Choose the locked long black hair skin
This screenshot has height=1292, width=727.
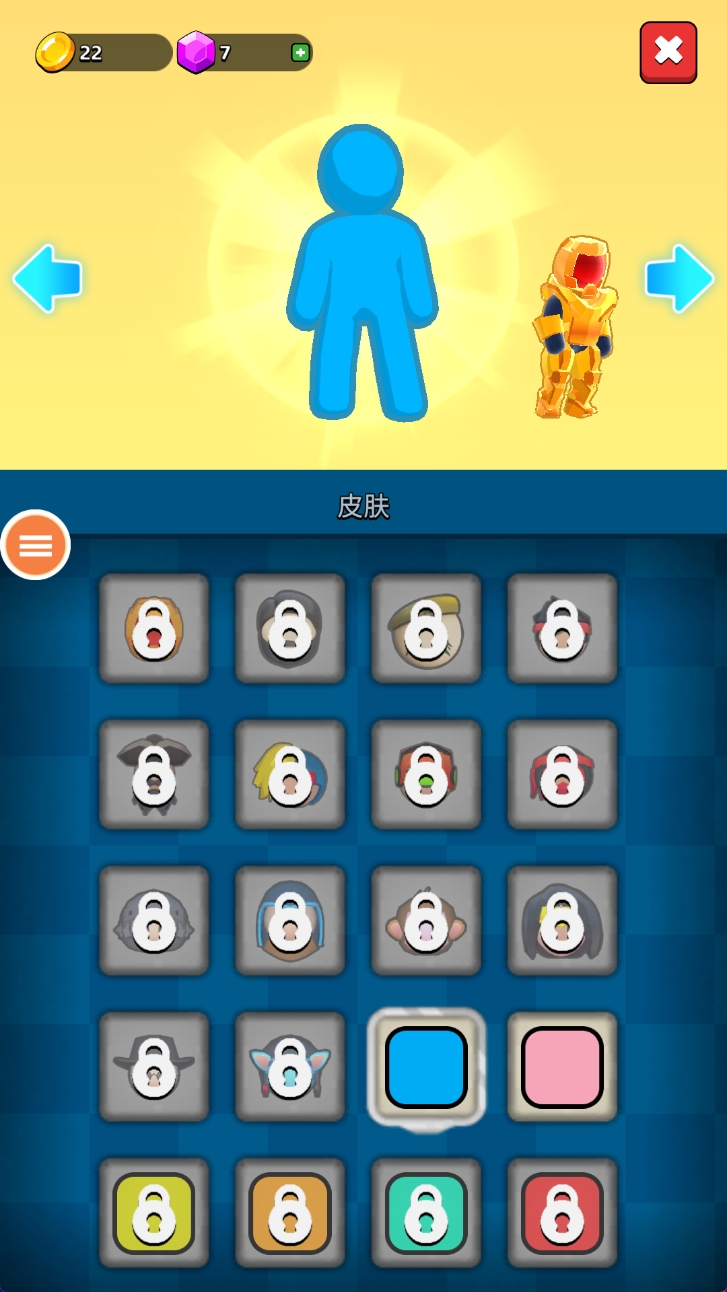pyautogui.click(x=562, y=920)
